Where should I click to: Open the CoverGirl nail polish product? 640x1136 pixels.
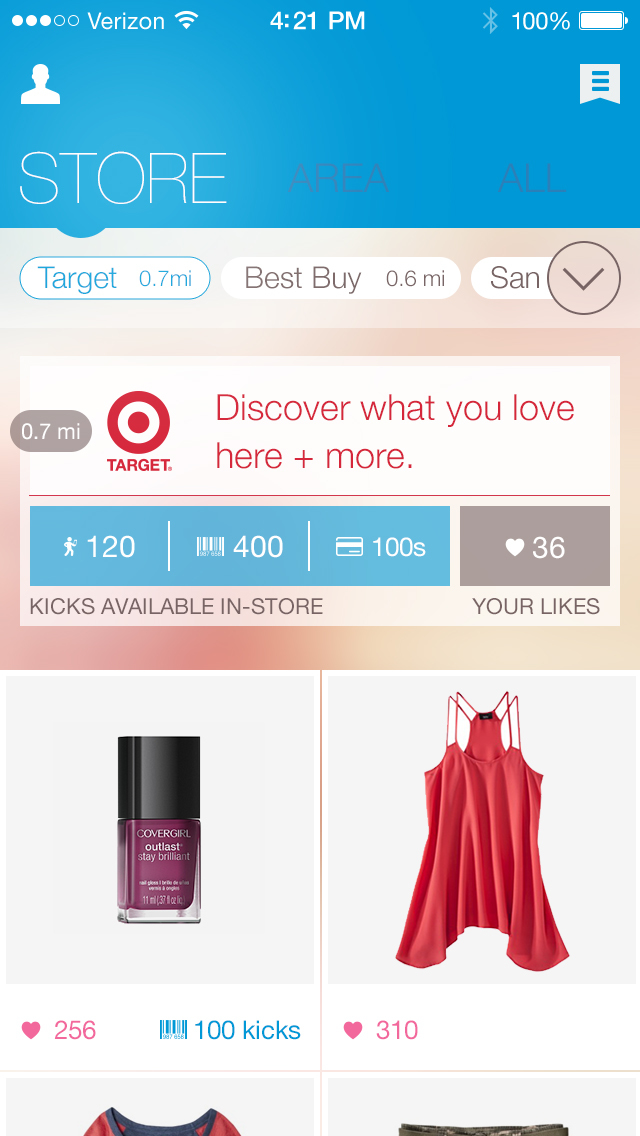(160, 830)
